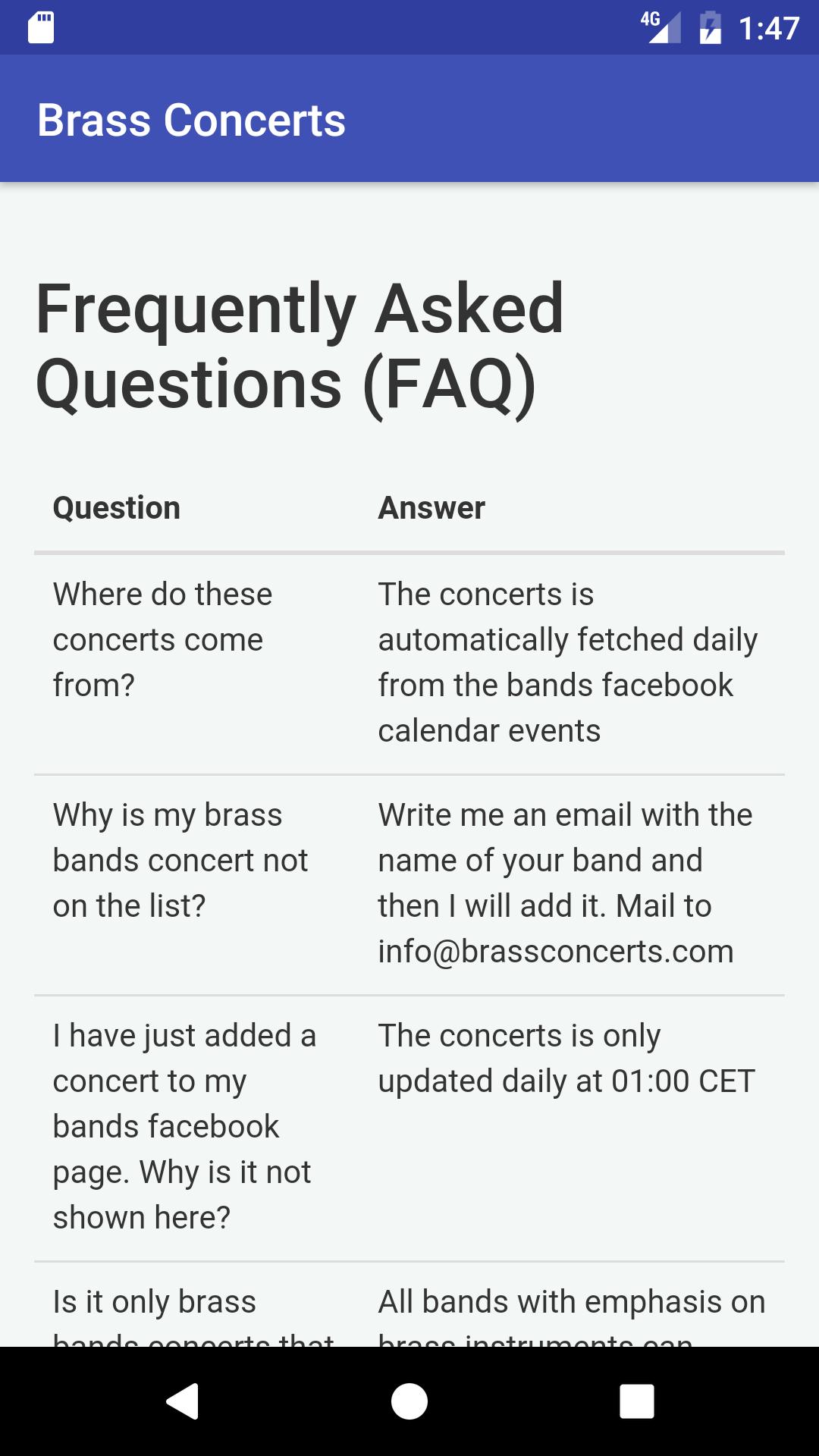This screenshot has height=1456, width=819.
Task: Tap the system home button
Action: click(x=409, y=1401)
